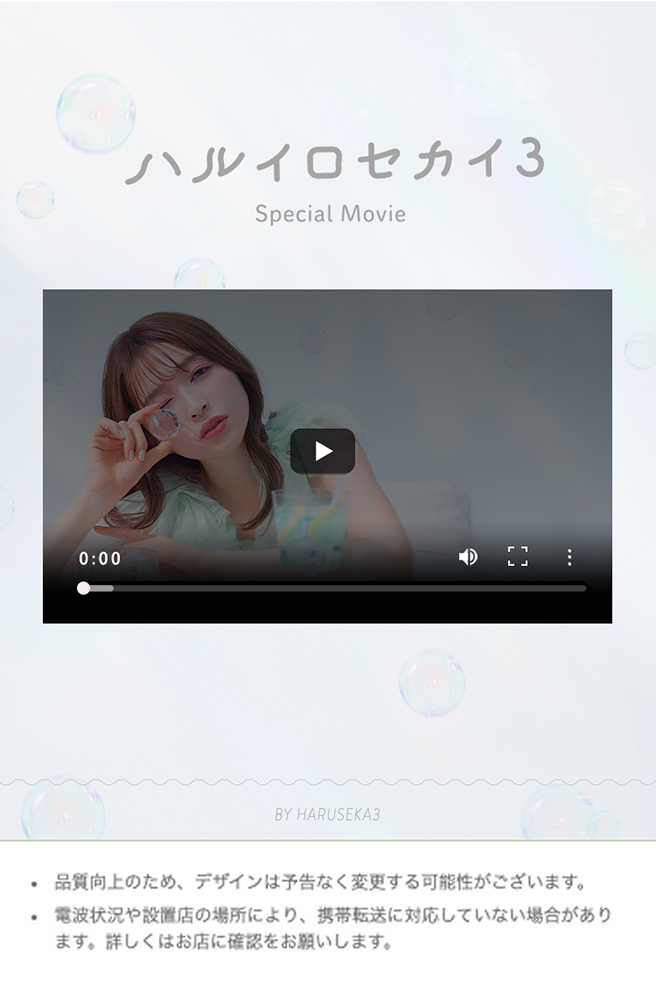Mute the video sound
The width and height of the screenshot is (656, 985).
467,557
